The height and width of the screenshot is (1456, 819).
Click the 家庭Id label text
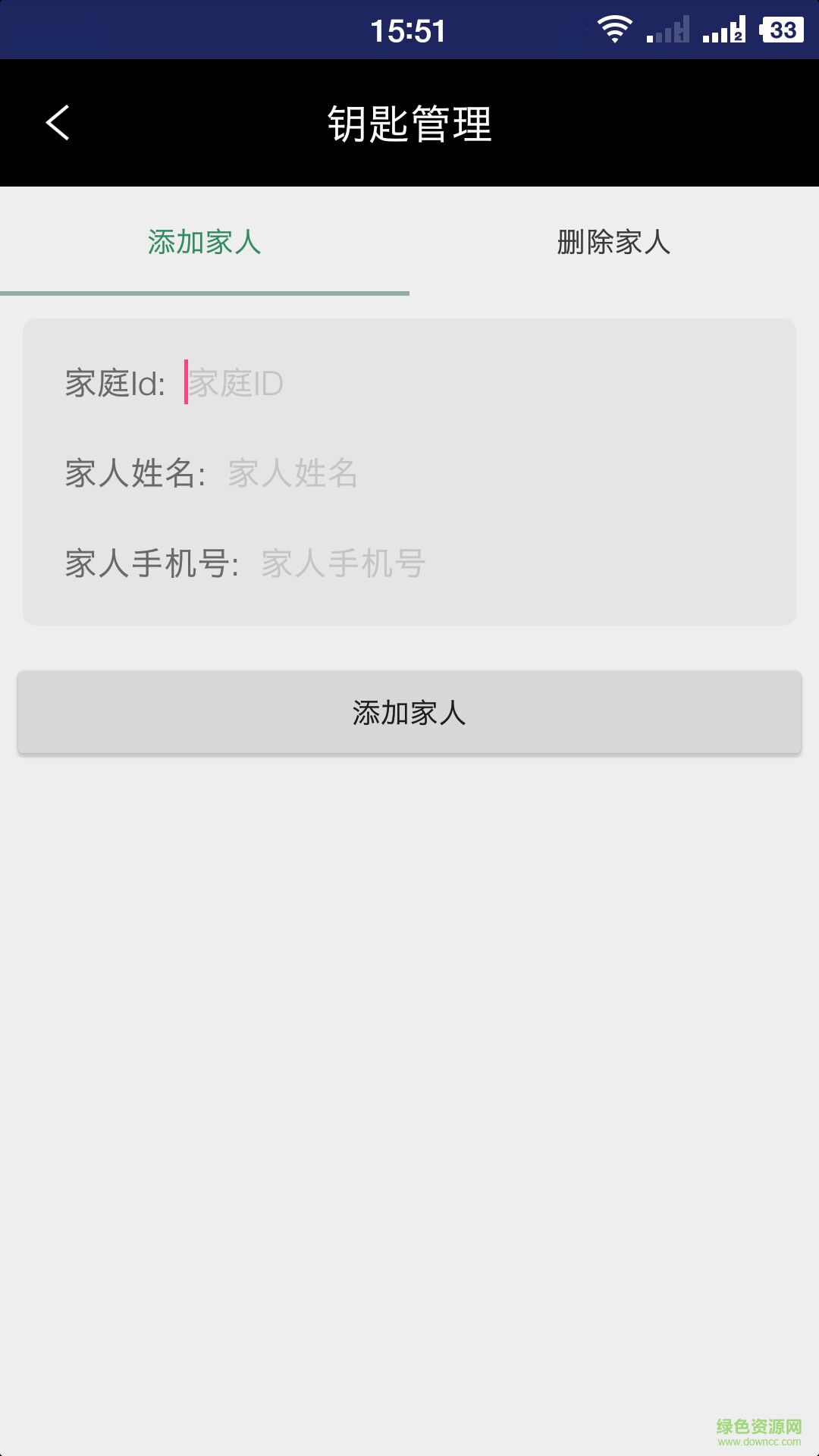118,384
